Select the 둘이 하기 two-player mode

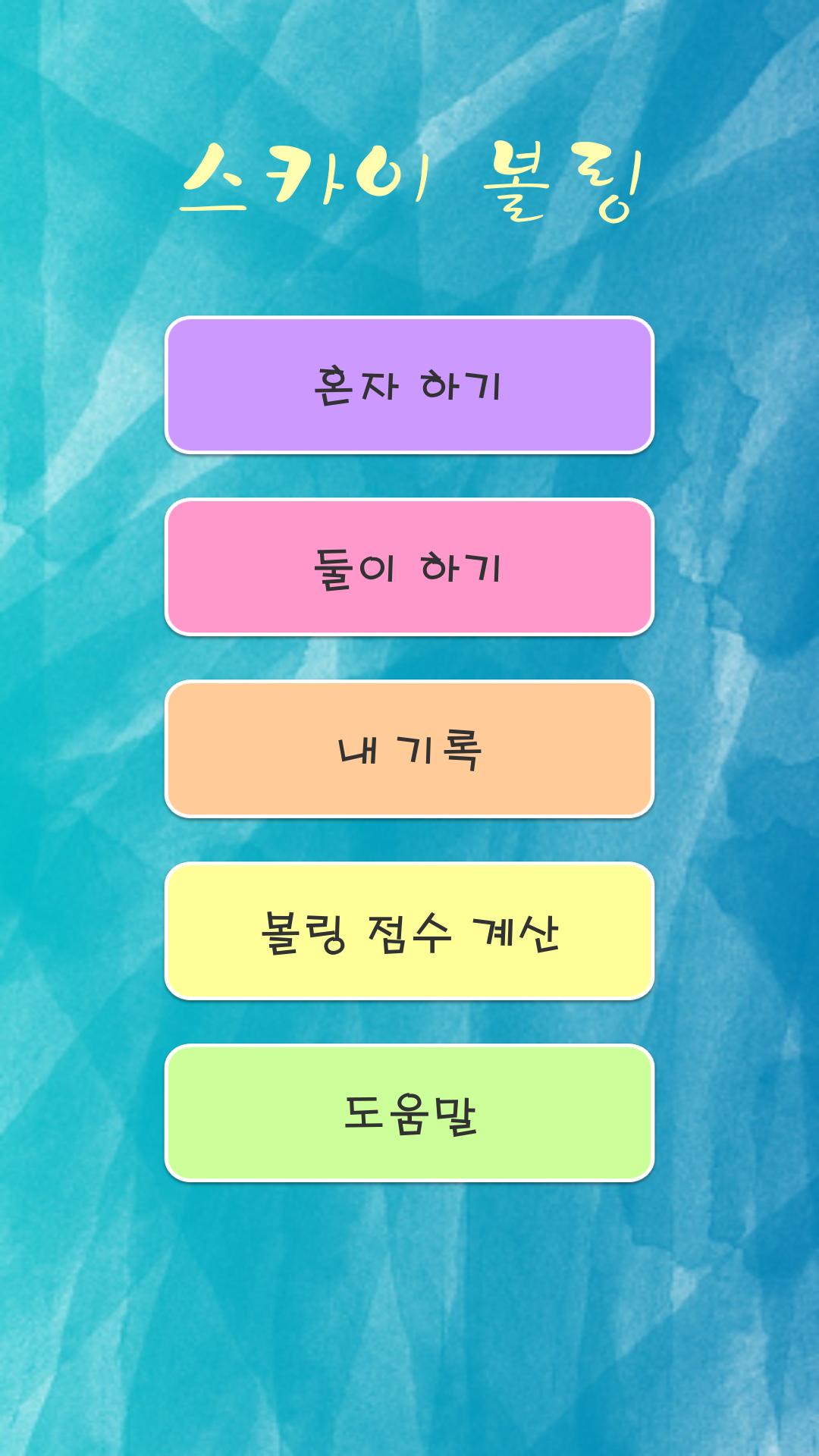click(409, 567)
